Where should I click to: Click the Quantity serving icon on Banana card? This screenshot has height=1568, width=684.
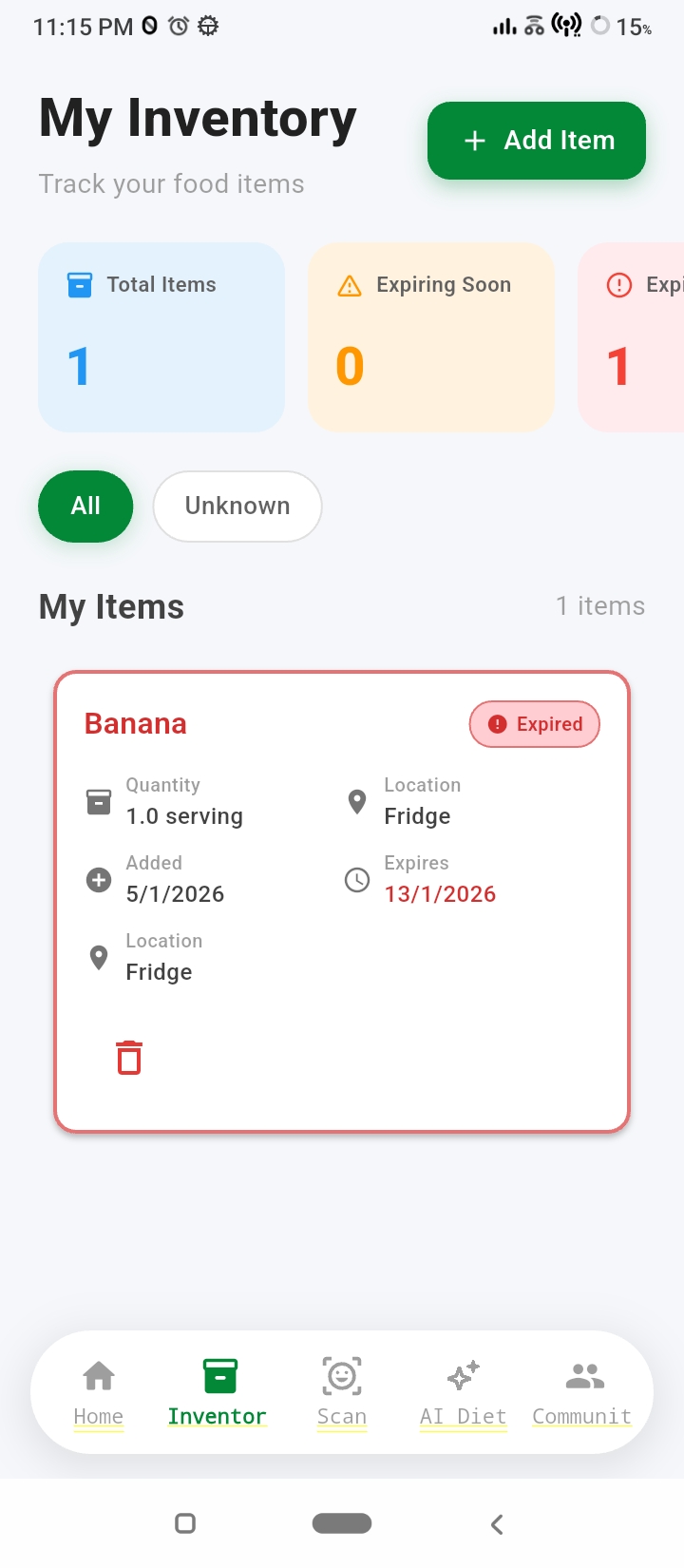pos(99,801)
